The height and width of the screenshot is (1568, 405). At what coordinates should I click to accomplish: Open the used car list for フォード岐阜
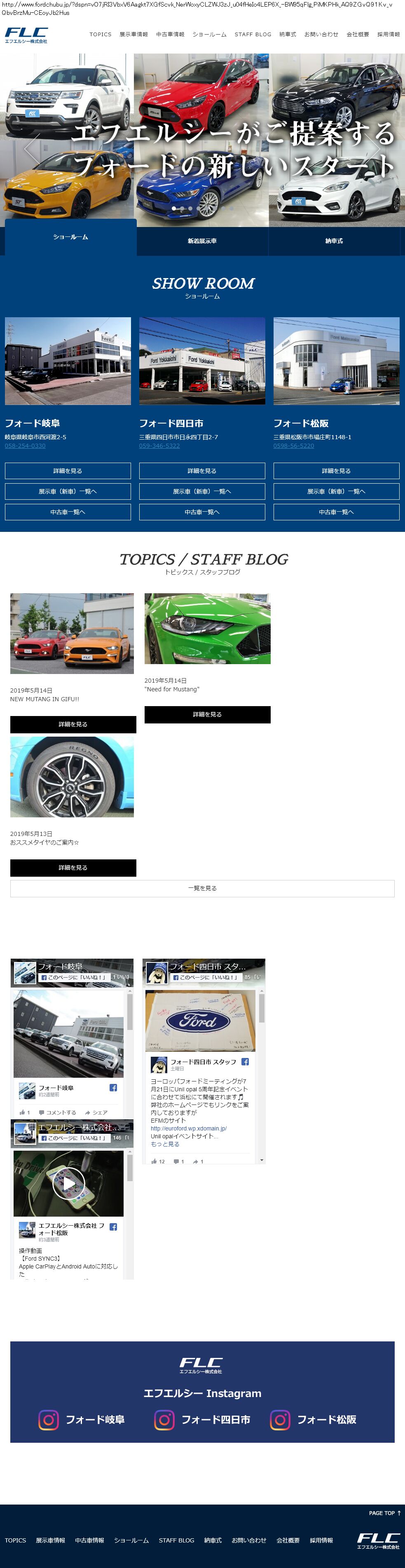(68, 512)
